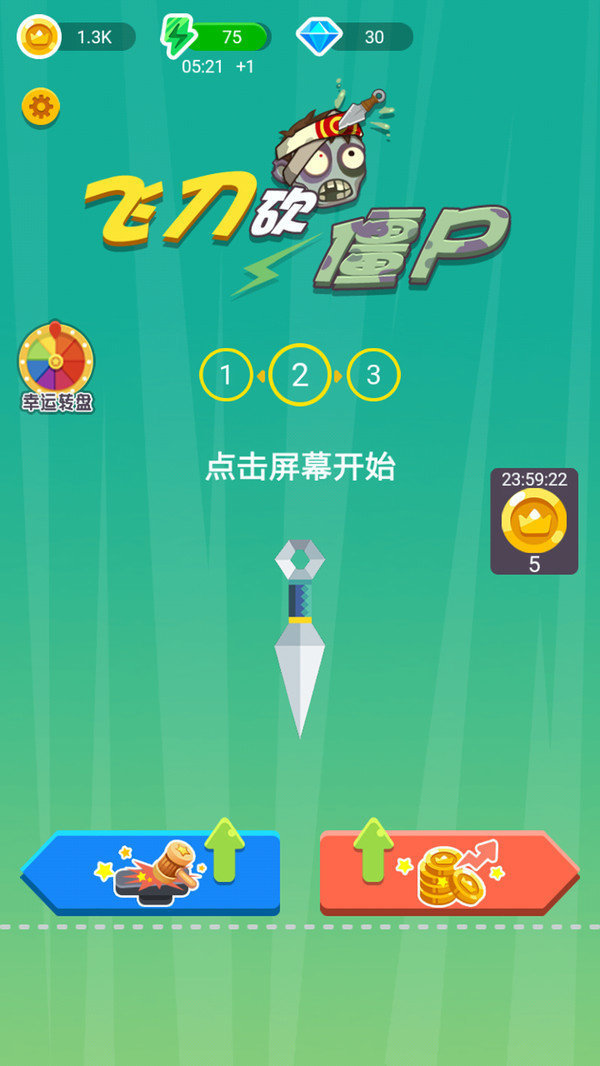Image resolution: width=600 pixels, height=1066 pixels.
Task: Select level 3 circle
Action: (373, 376)
